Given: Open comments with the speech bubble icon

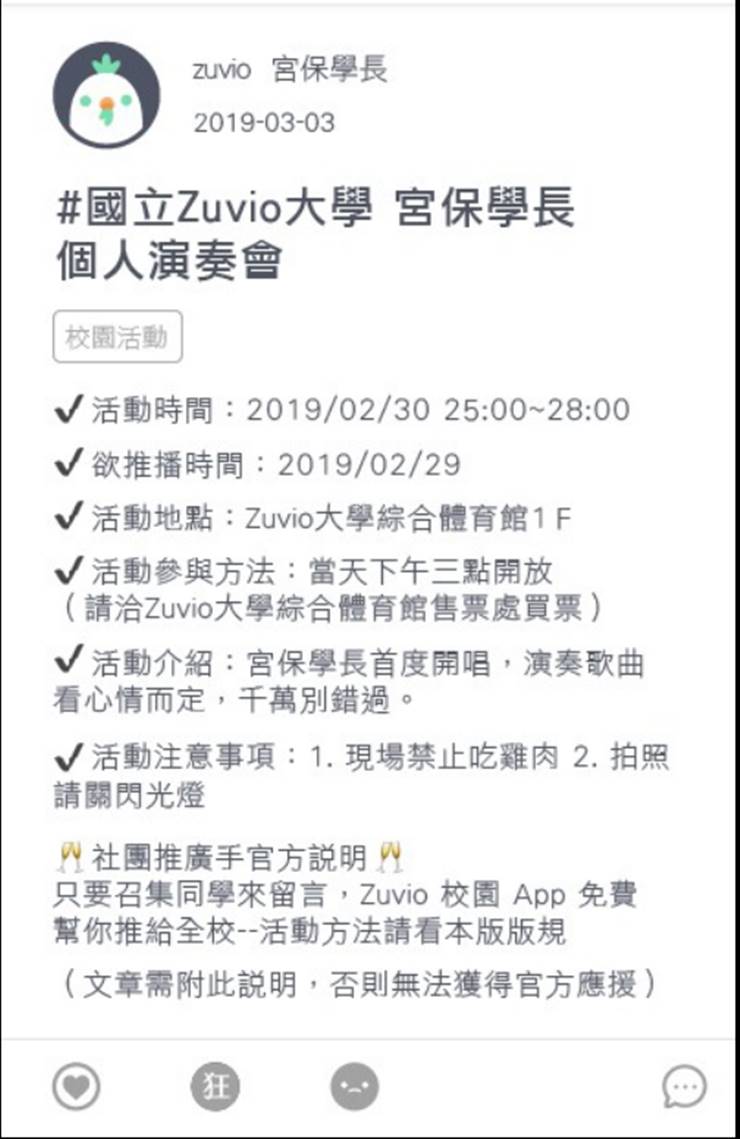Looking at the screenshot, I should [684, 1087].
